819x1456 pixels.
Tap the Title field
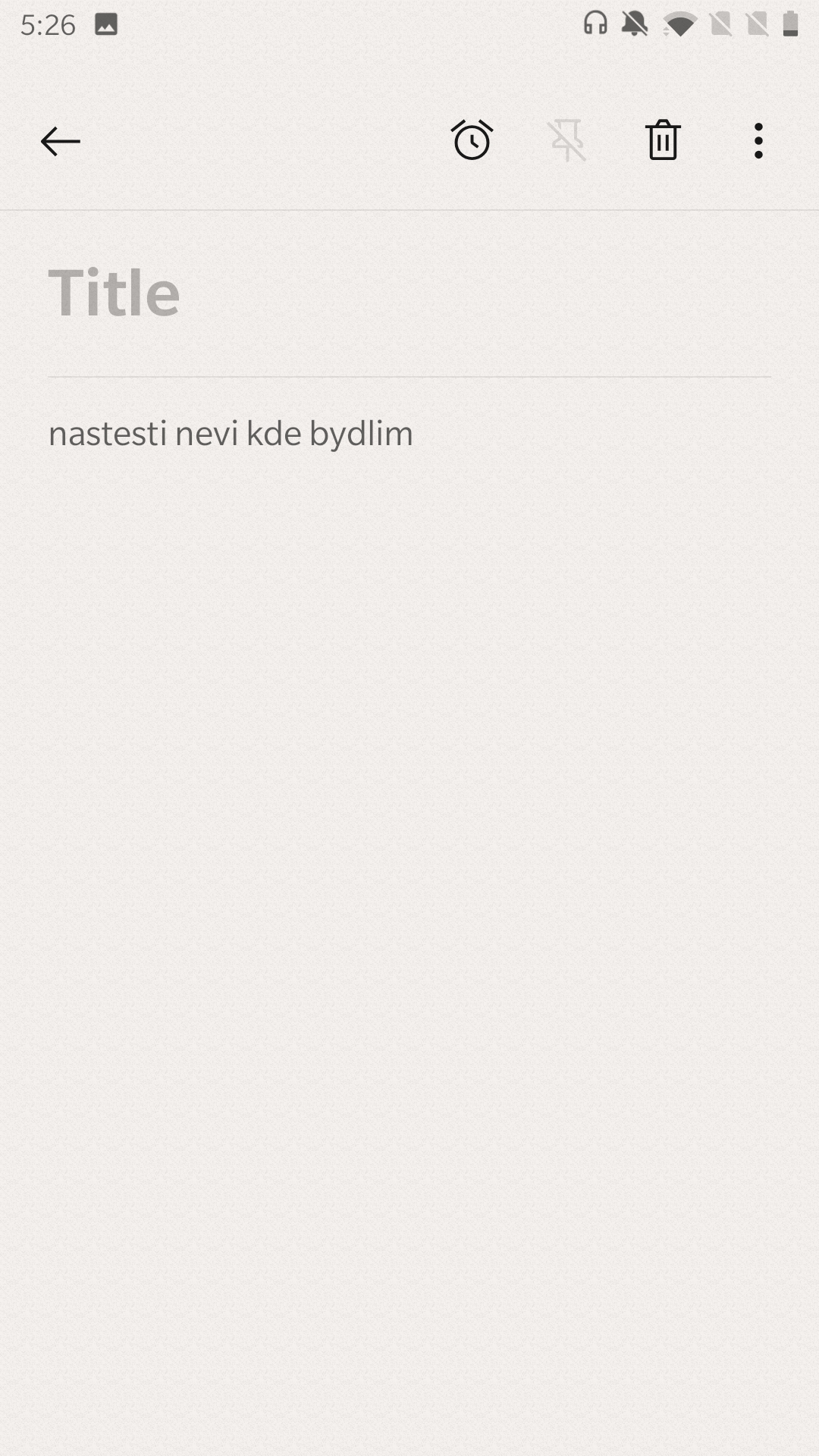click(x=409, y=293)
